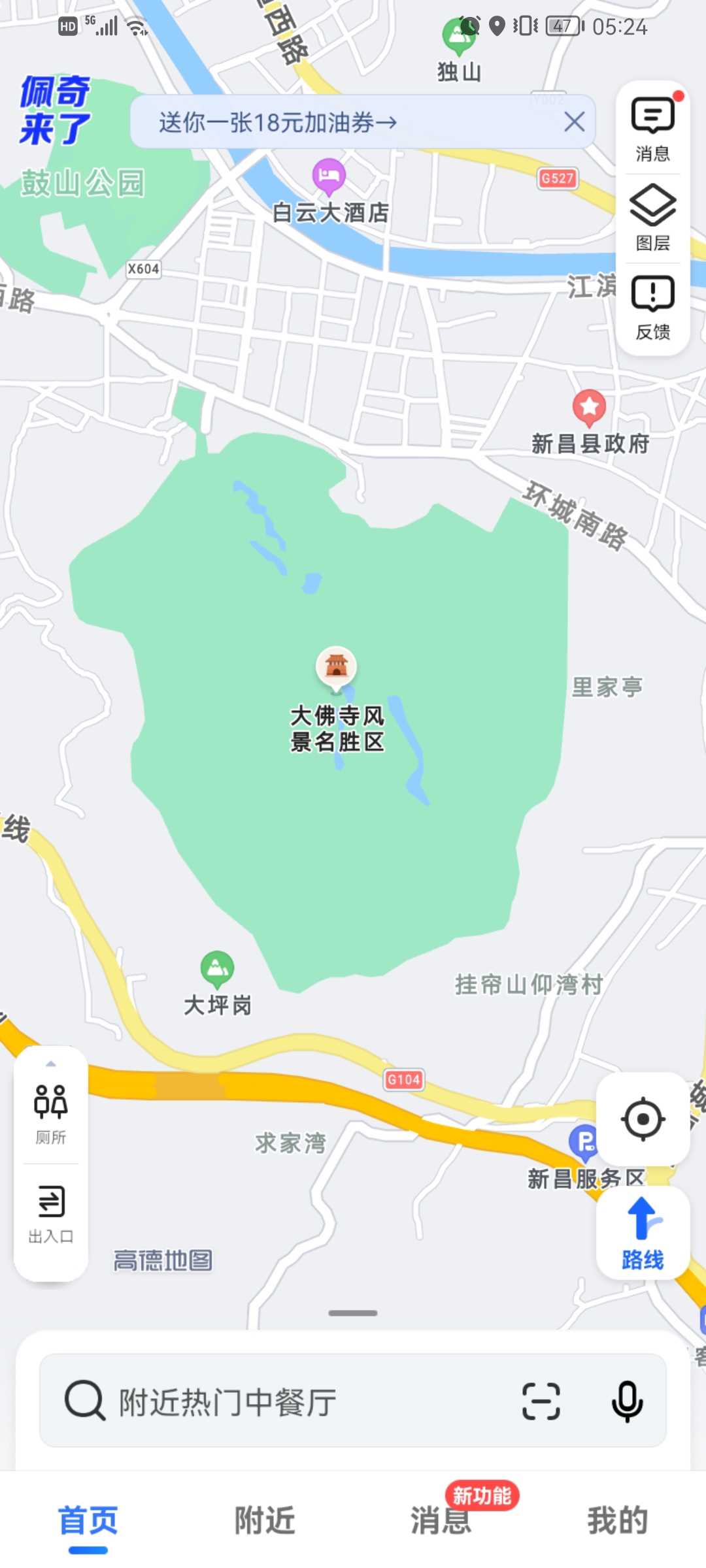Open the 消息 messages button
This screenshot has width=706, height=1568.
click(652, 129)
